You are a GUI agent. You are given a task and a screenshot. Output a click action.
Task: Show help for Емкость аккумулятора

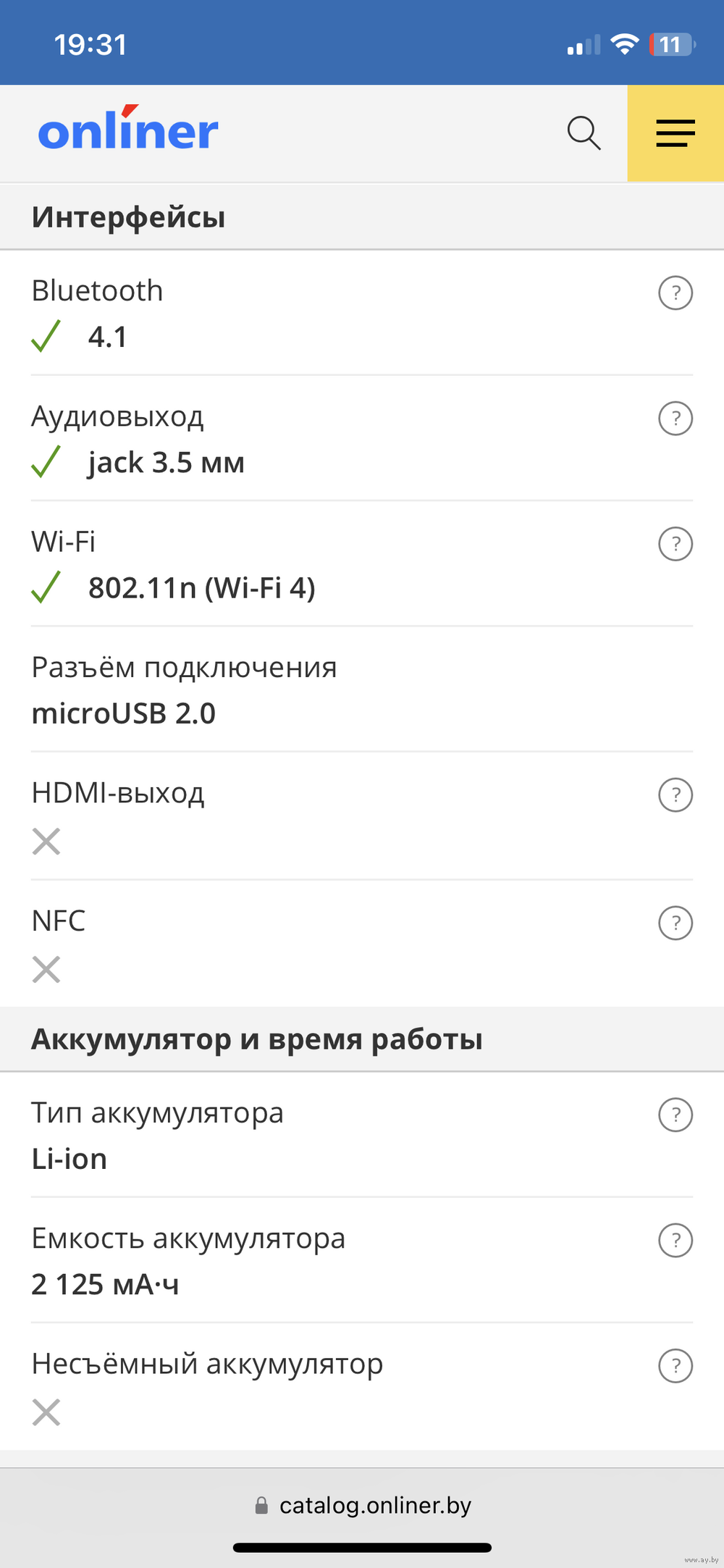pos(675,1241)
